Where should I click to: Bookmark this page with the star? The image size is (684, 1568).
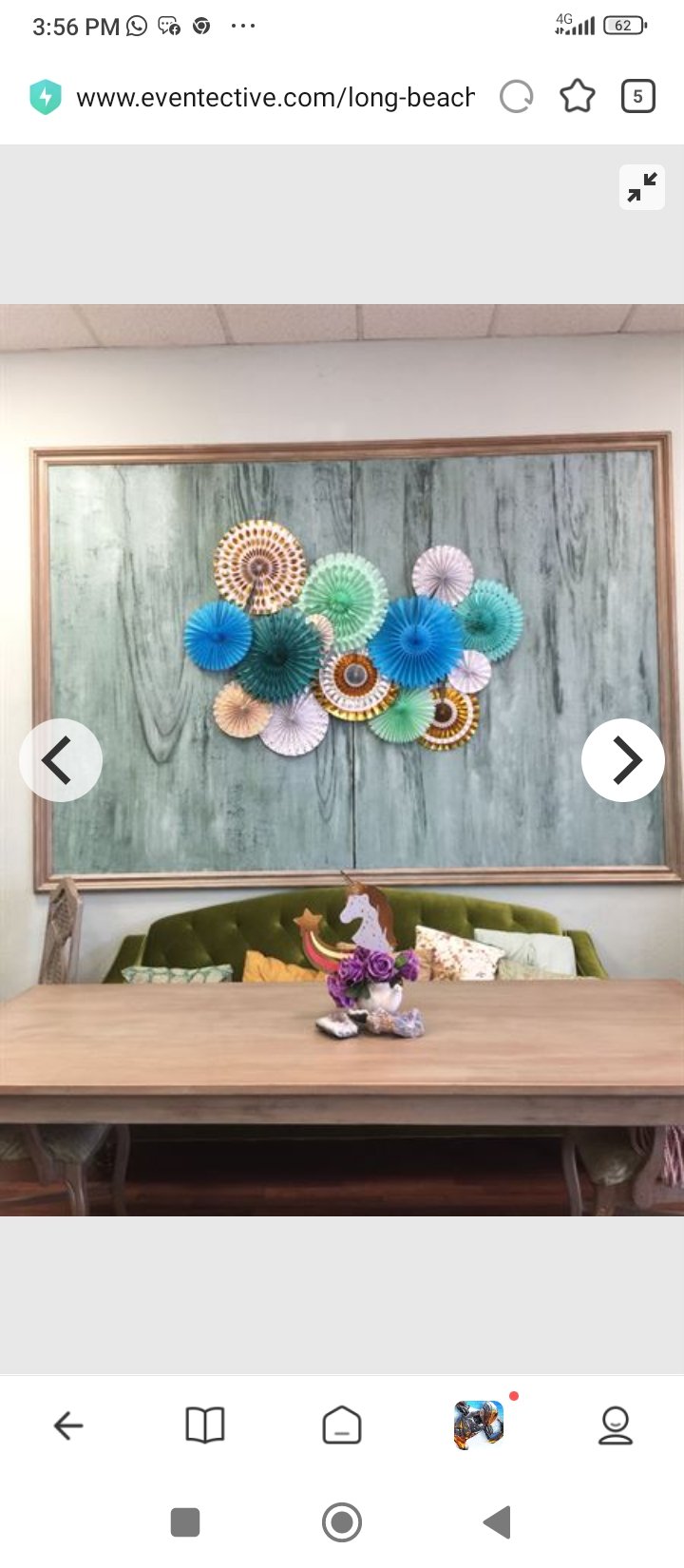pos(577,97)
